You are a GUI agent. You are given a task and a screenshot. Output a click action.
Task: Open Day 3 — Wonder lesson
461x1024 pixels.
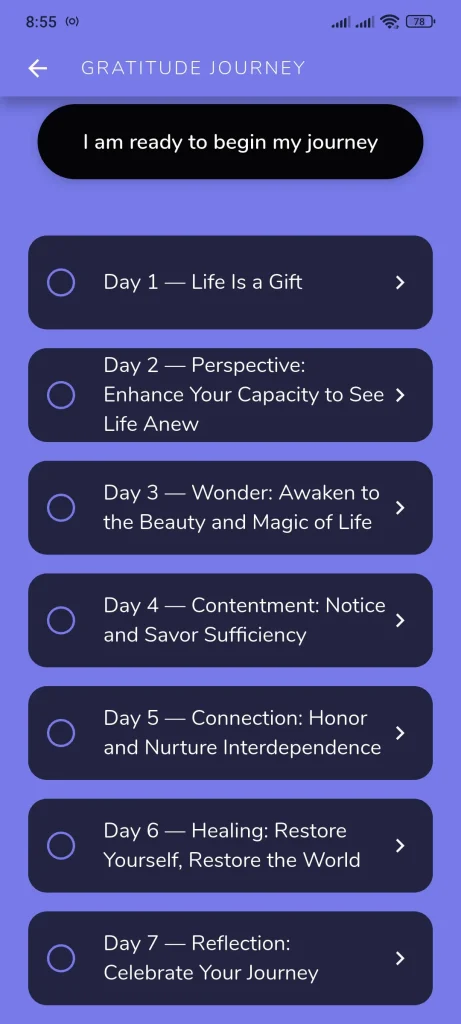tap(230, 507)
